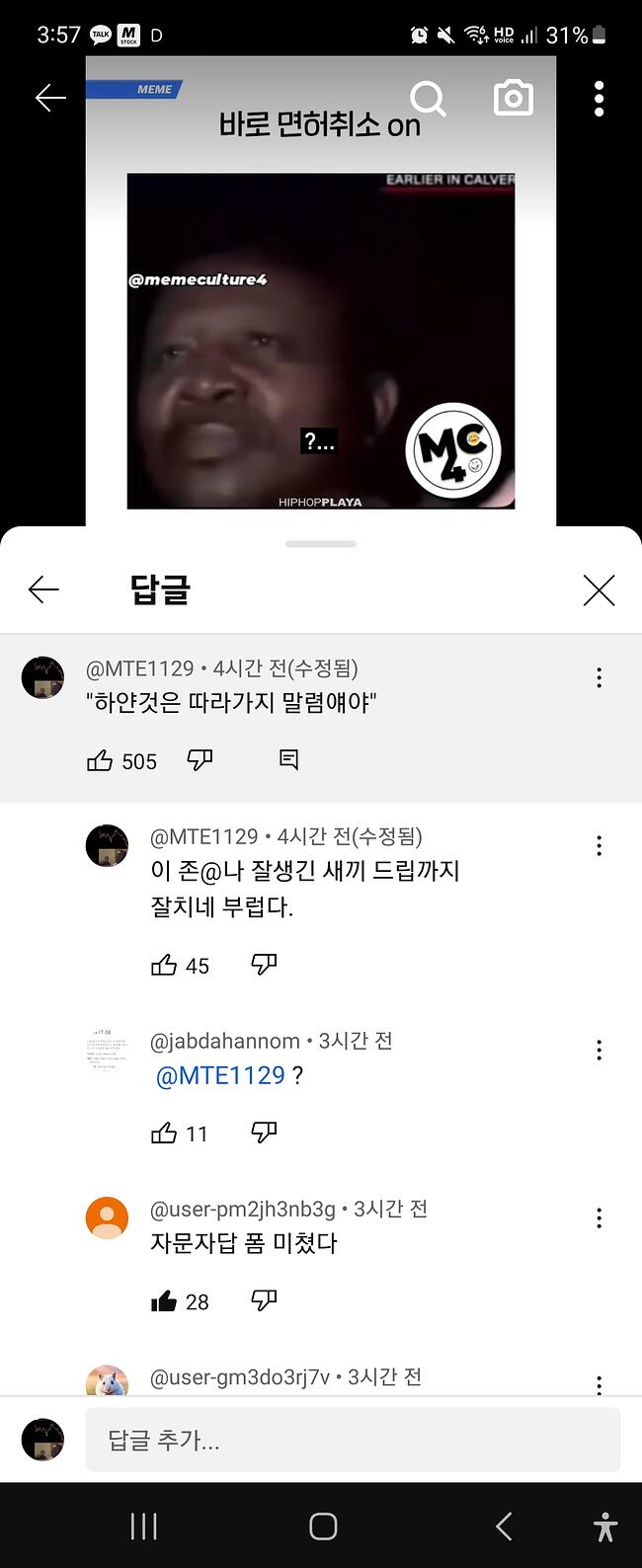Open options for the @jabdahannom reply
This screenshot has width=642, height=1568.
coord(599,1050)
